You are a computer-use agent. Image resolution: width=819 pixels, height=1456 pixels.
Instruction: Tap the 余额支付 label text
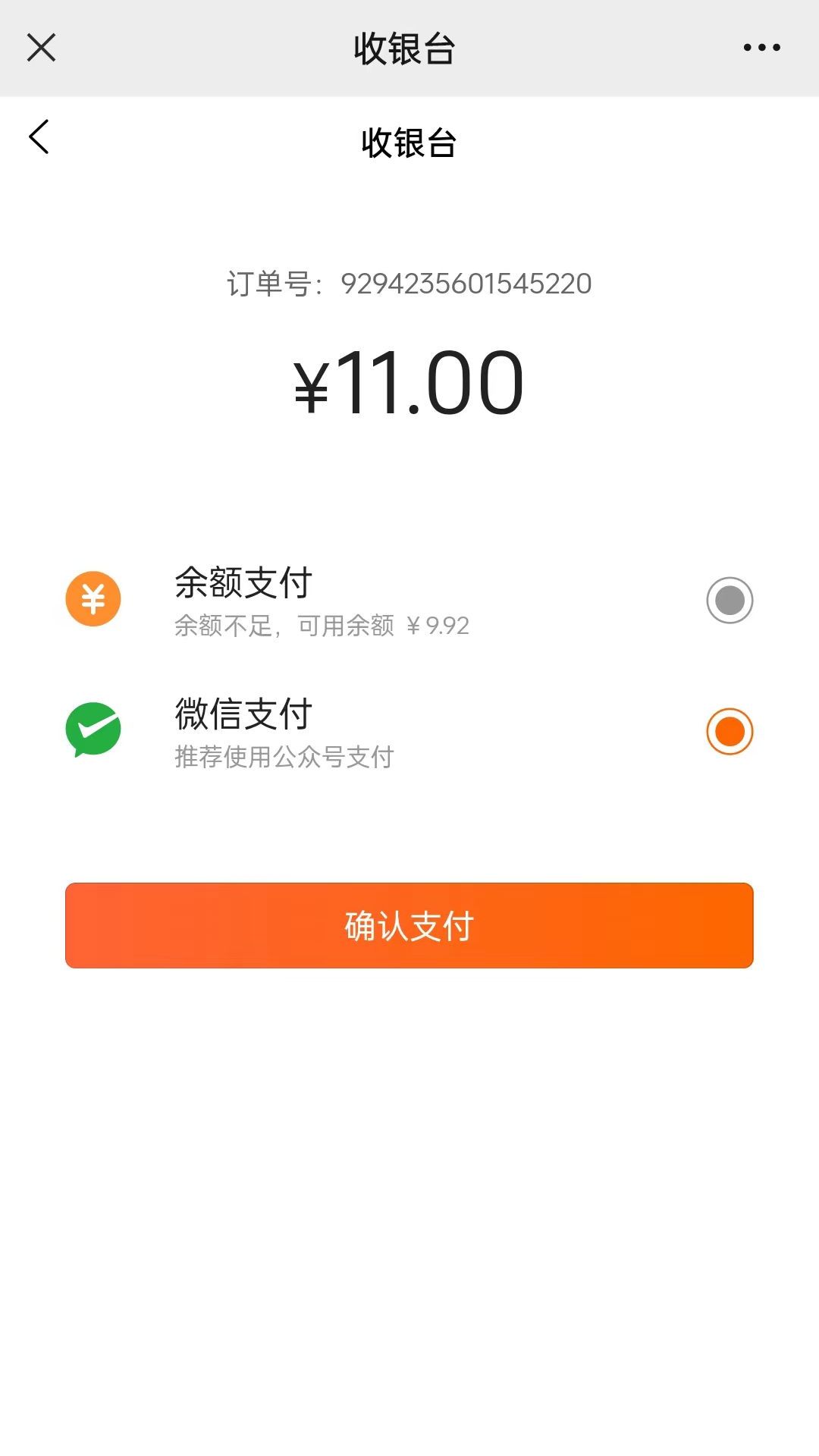coord(241,582)
